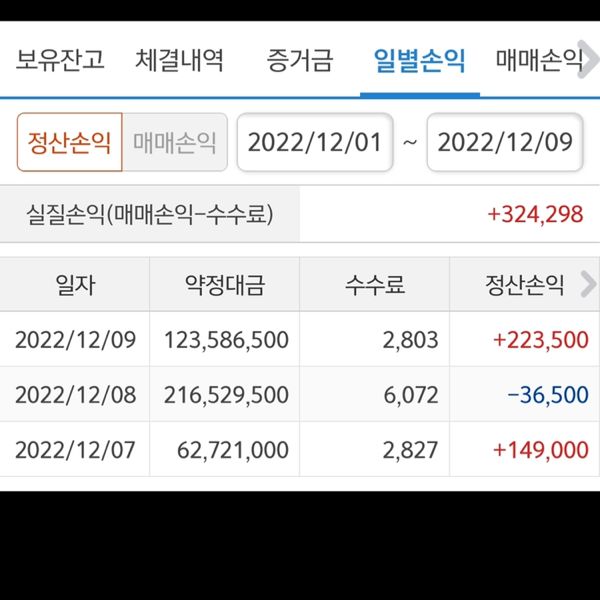
Task: Change the start date 2022/12/01
Action: coord(315,142)
